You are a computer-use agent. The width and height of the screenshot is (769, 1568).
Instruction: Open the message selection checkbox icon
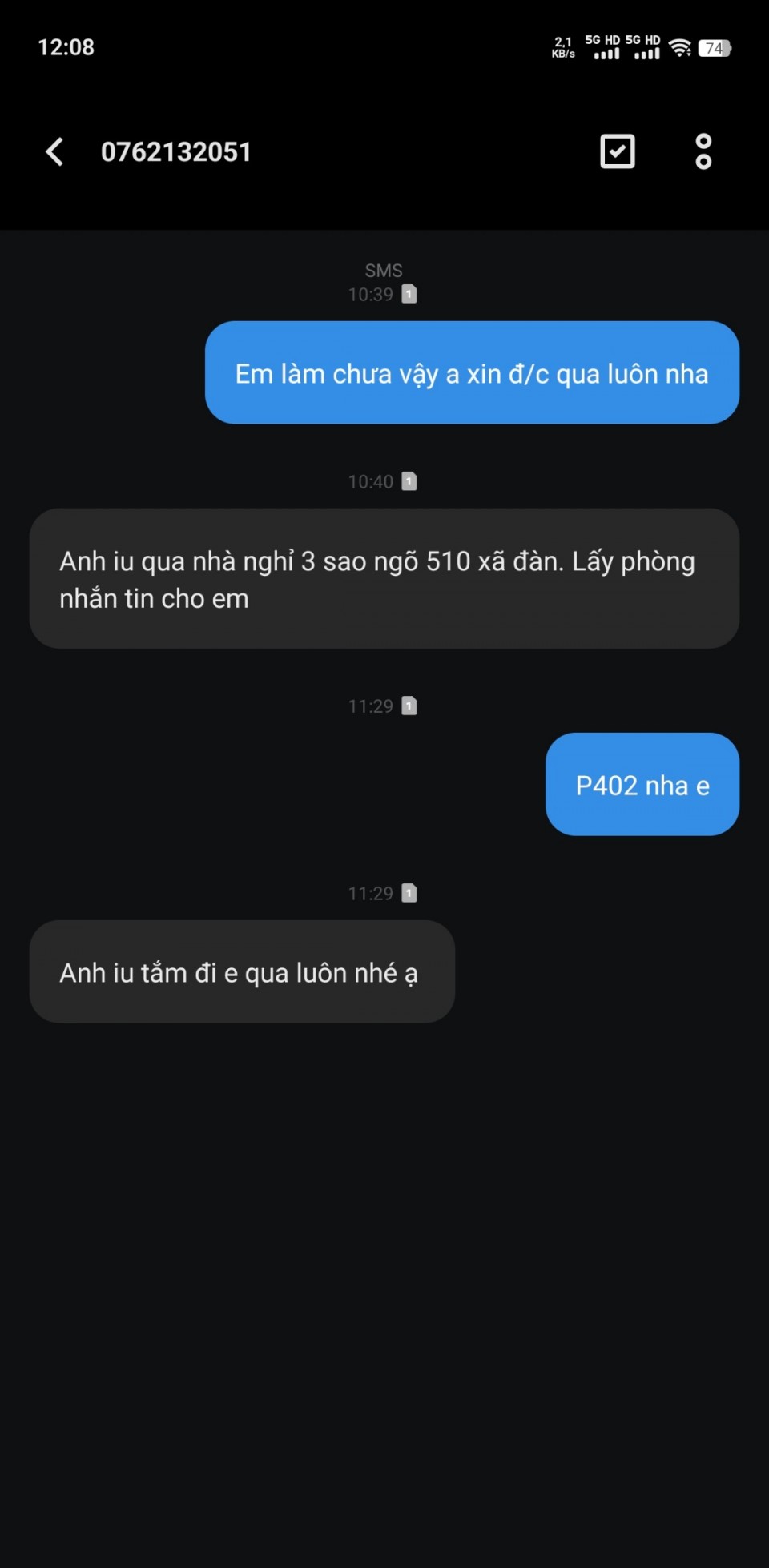[617, 151]
